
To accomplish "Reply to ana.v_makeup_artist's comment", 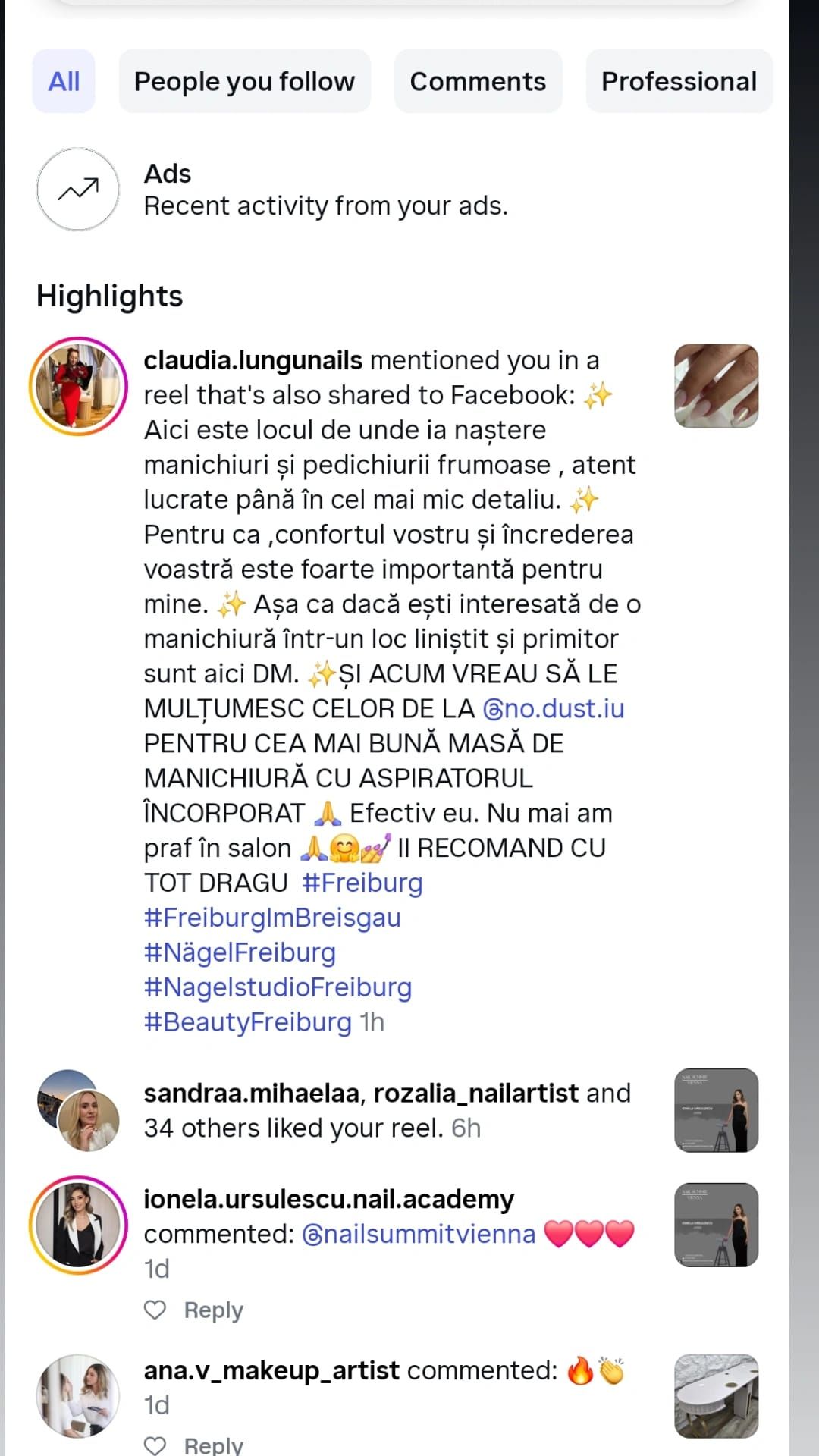I will coord(214,1445).
